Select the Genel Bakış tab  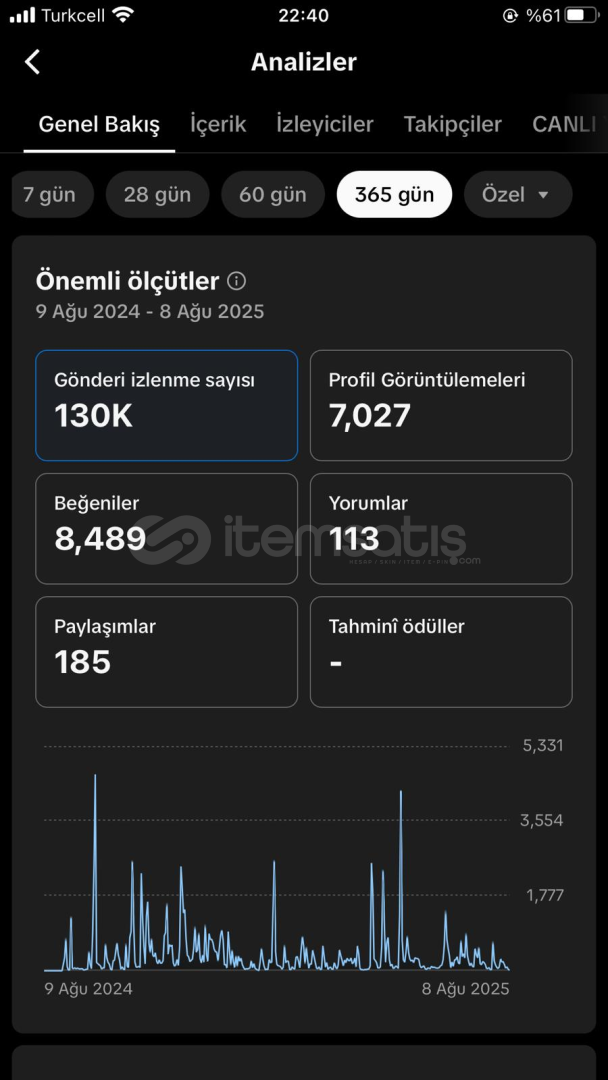99,125
